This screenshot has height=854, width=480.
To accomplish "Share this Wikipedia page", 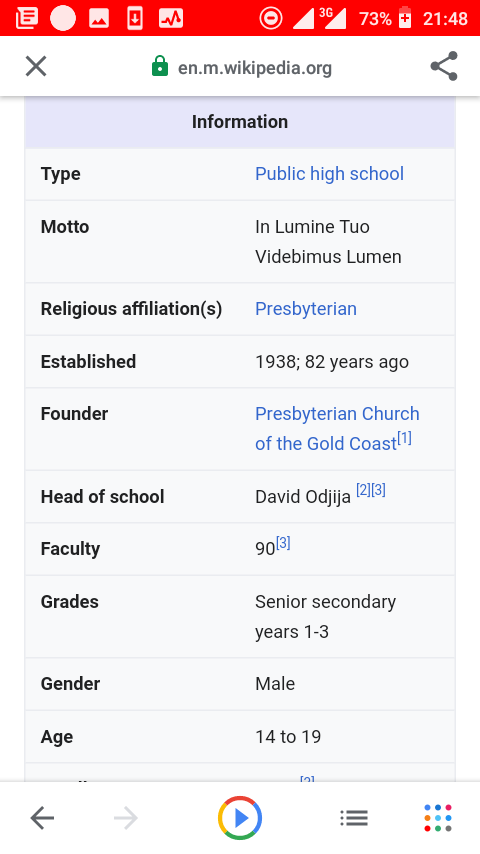I will tap(444, 66).
